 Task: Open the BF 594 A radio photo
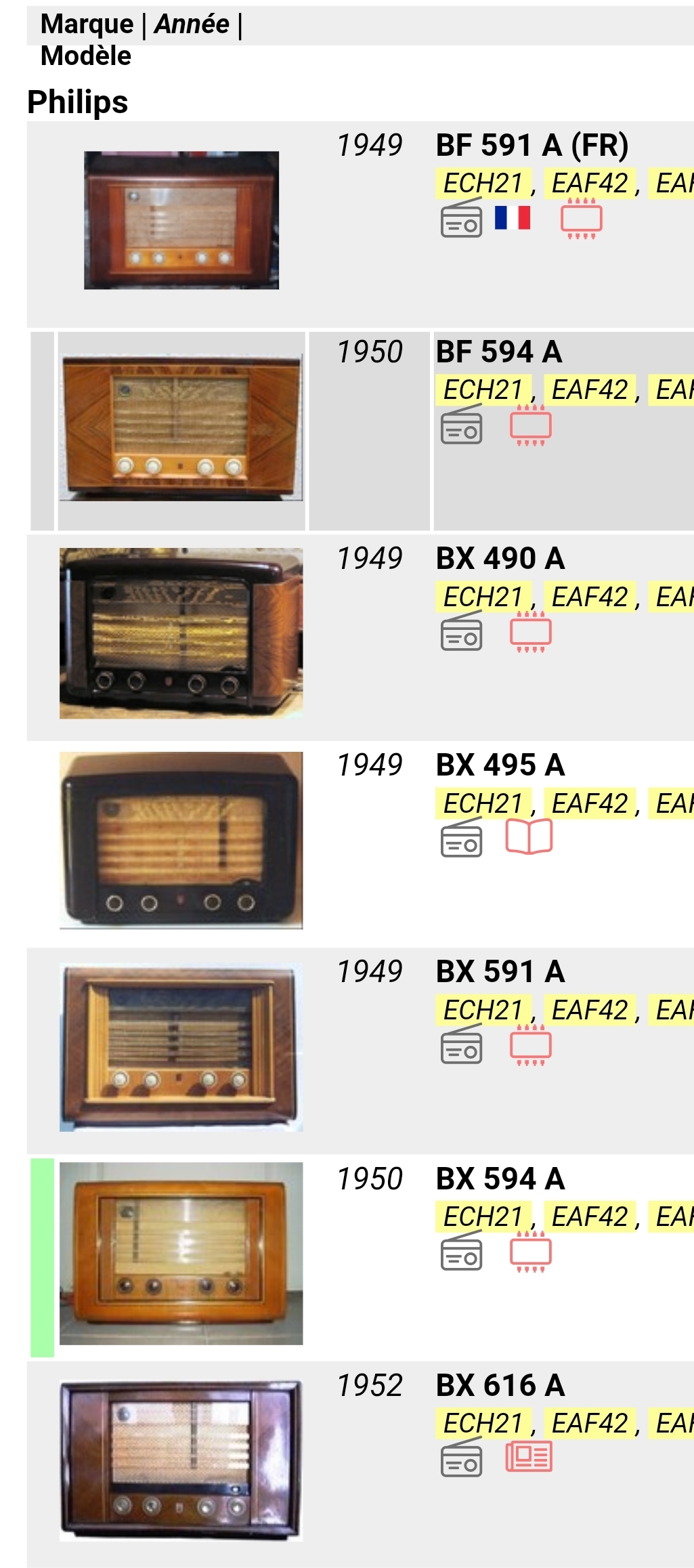click(x=181, y=429)
